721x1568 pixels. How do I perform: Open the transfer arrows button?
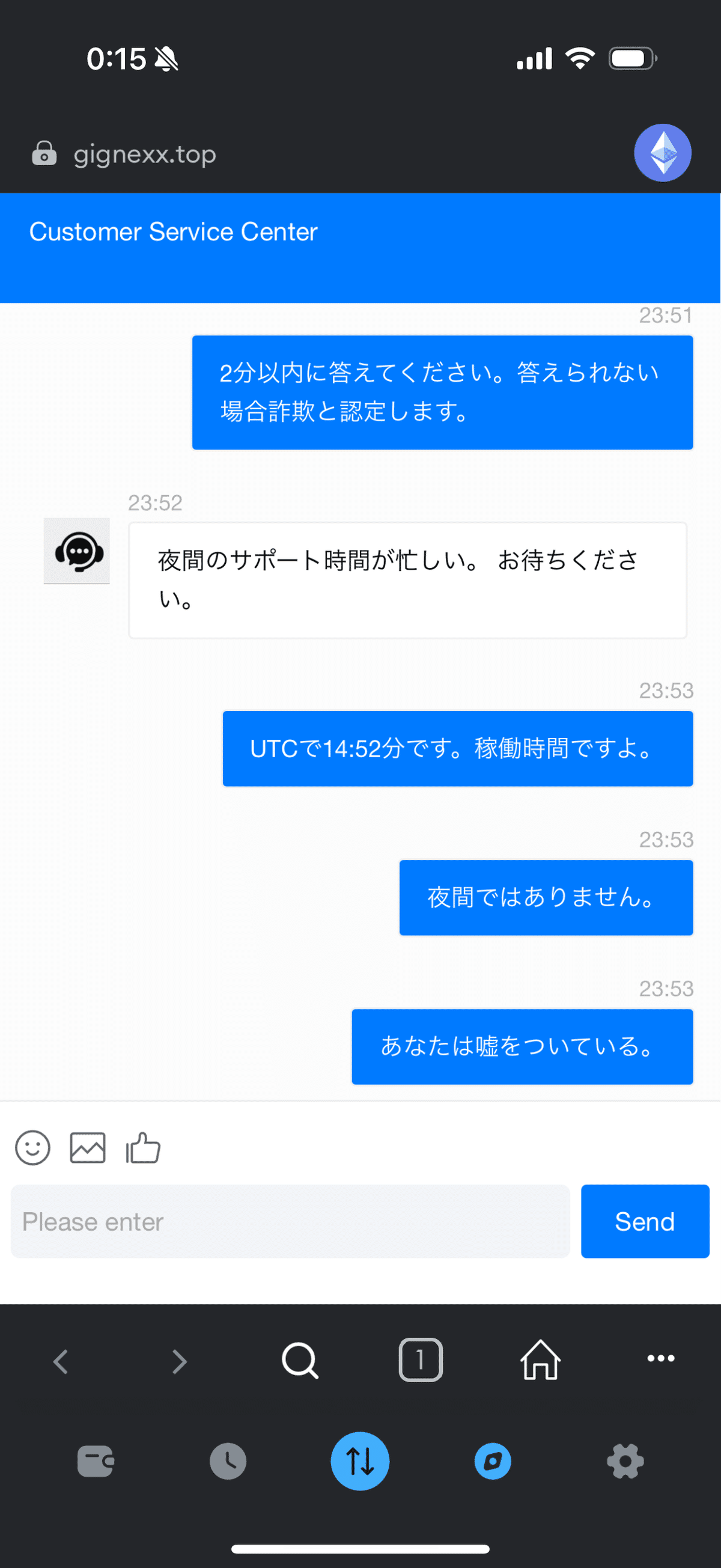click(x=360, y=1462)
